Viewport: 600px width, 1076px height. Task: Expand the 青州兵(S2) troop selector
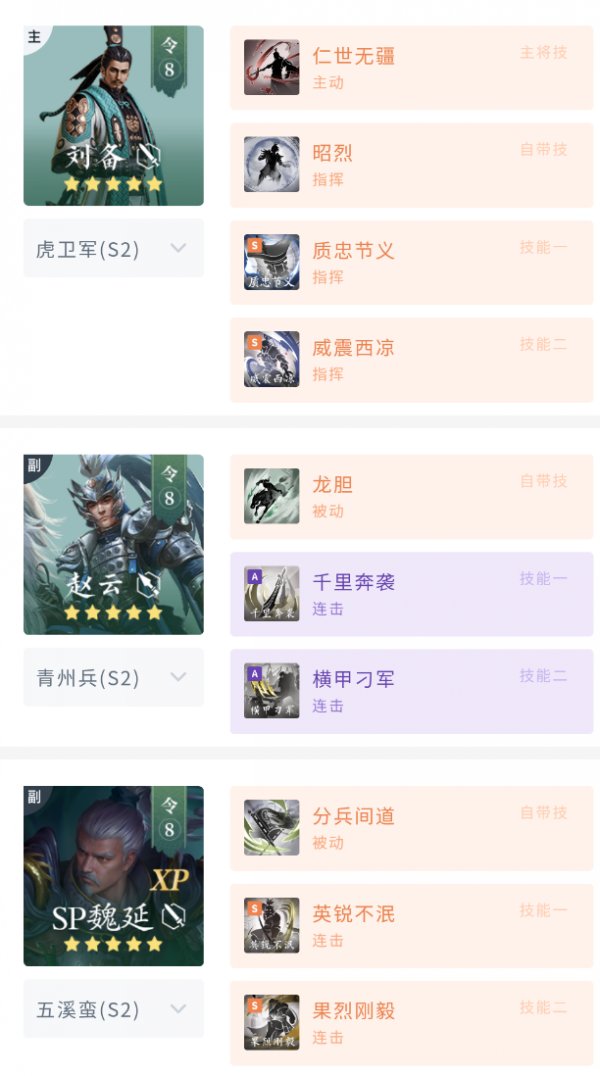coord(113,677)
